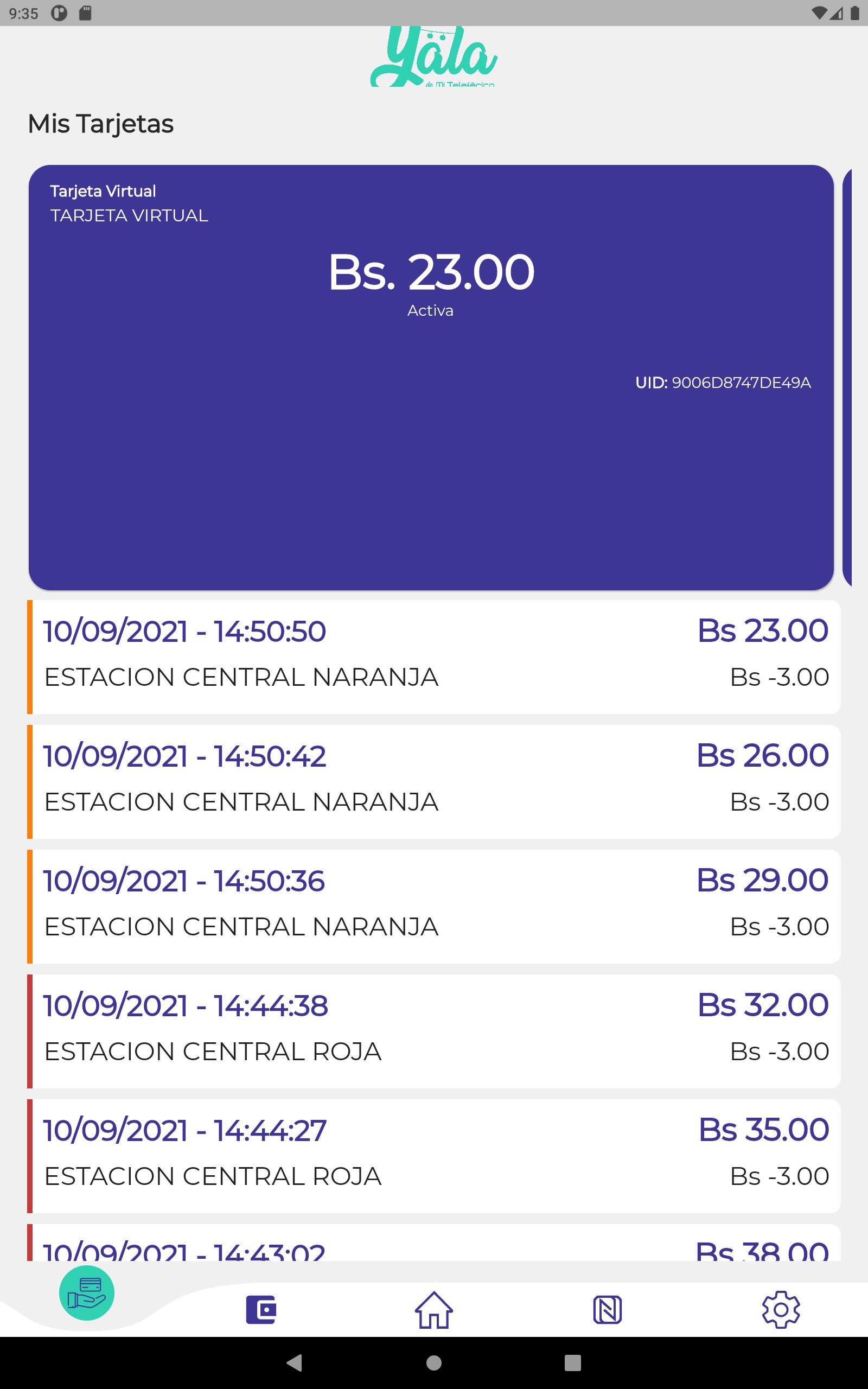Image resolution: width=868 pixels, height=1389 pixels.
Task: View the 14:50:36 transaction with balance Bs 29.00
Action: [434, 906]
